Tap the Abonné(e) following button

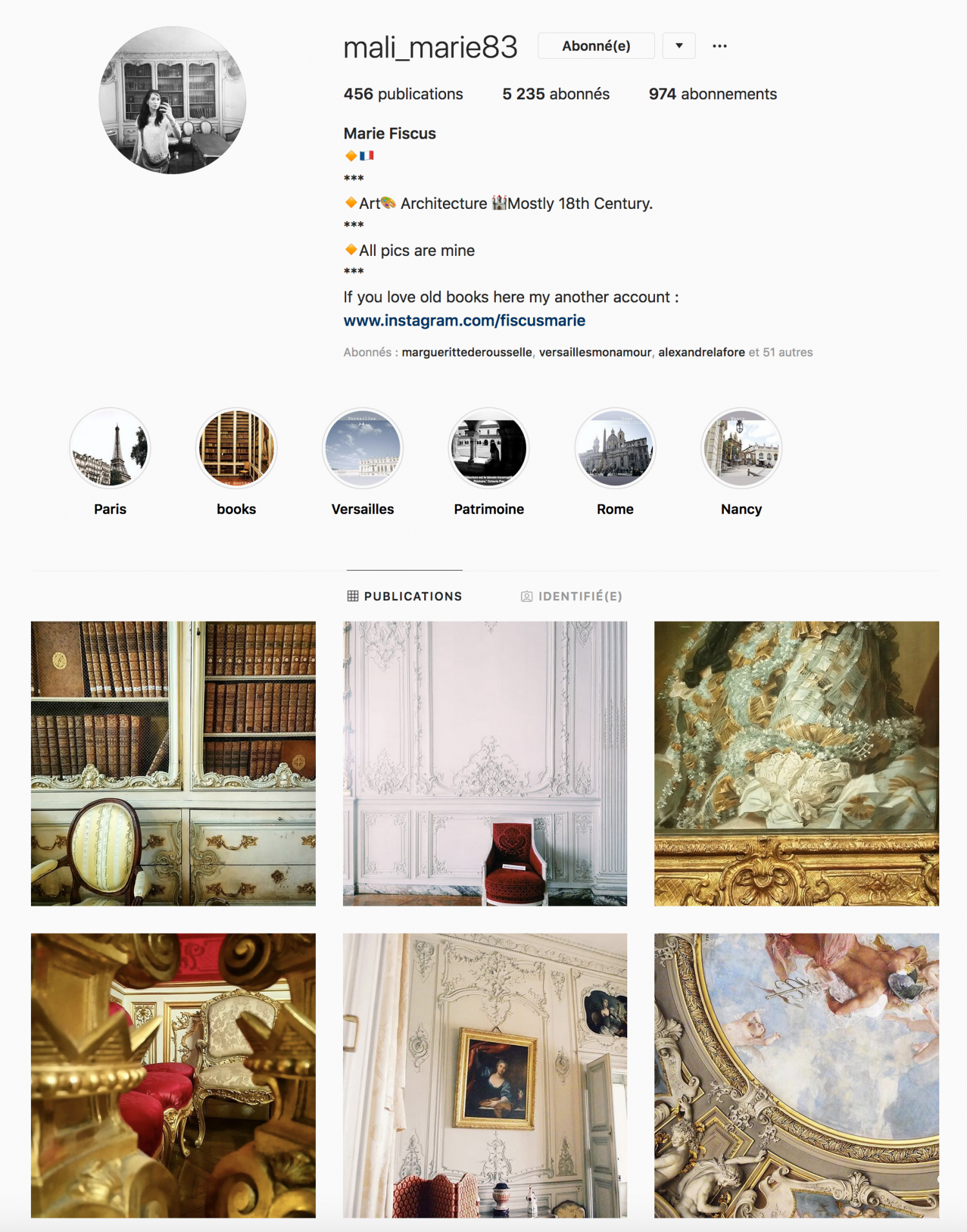596,46
